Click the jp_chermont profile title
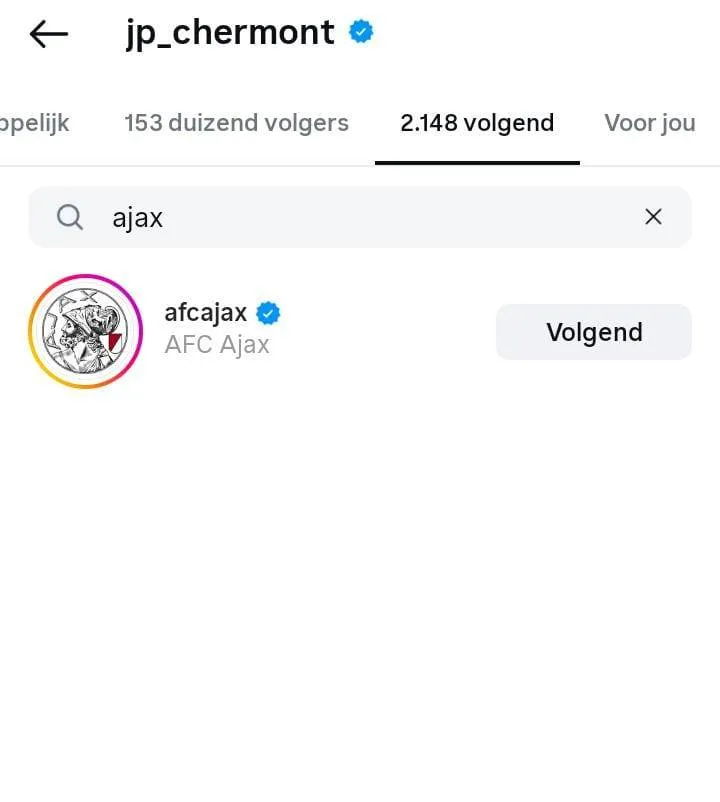 tap(230, 32)
